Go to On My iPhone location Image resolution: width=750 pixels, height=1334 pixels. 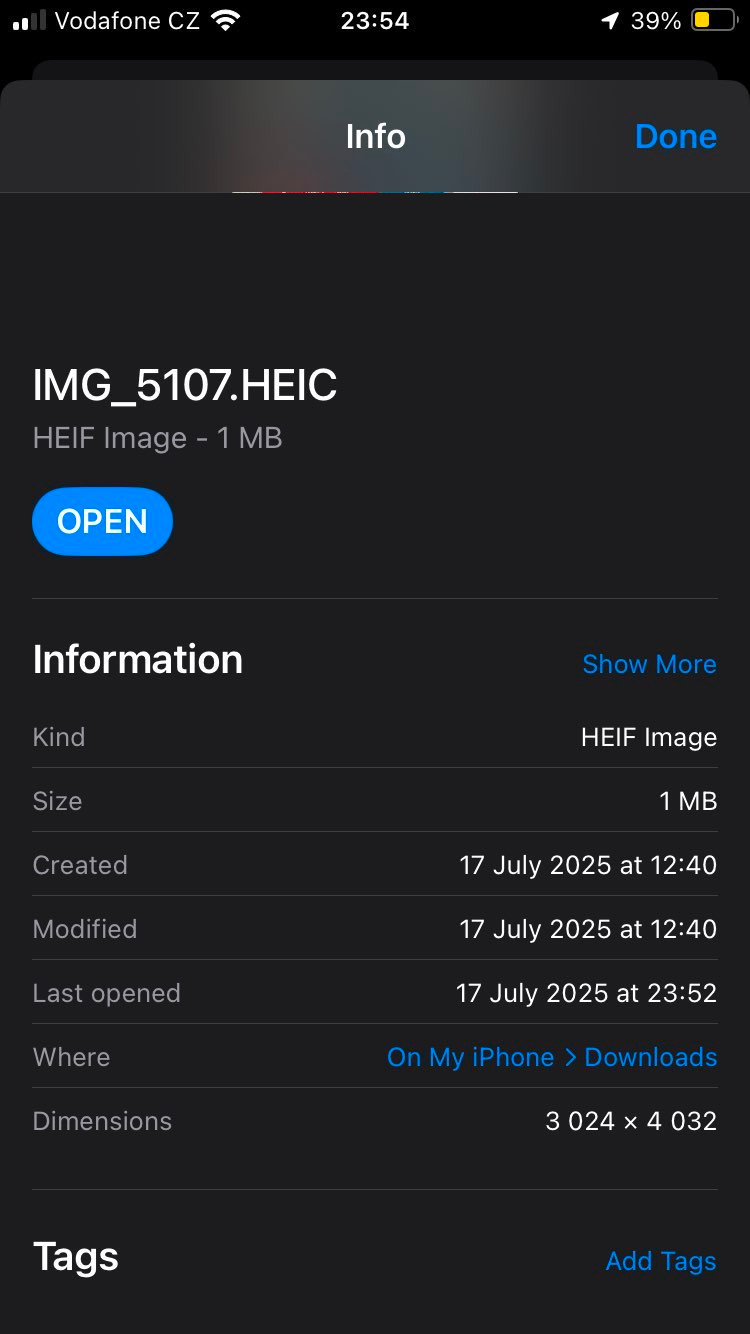pos(470,1057)
